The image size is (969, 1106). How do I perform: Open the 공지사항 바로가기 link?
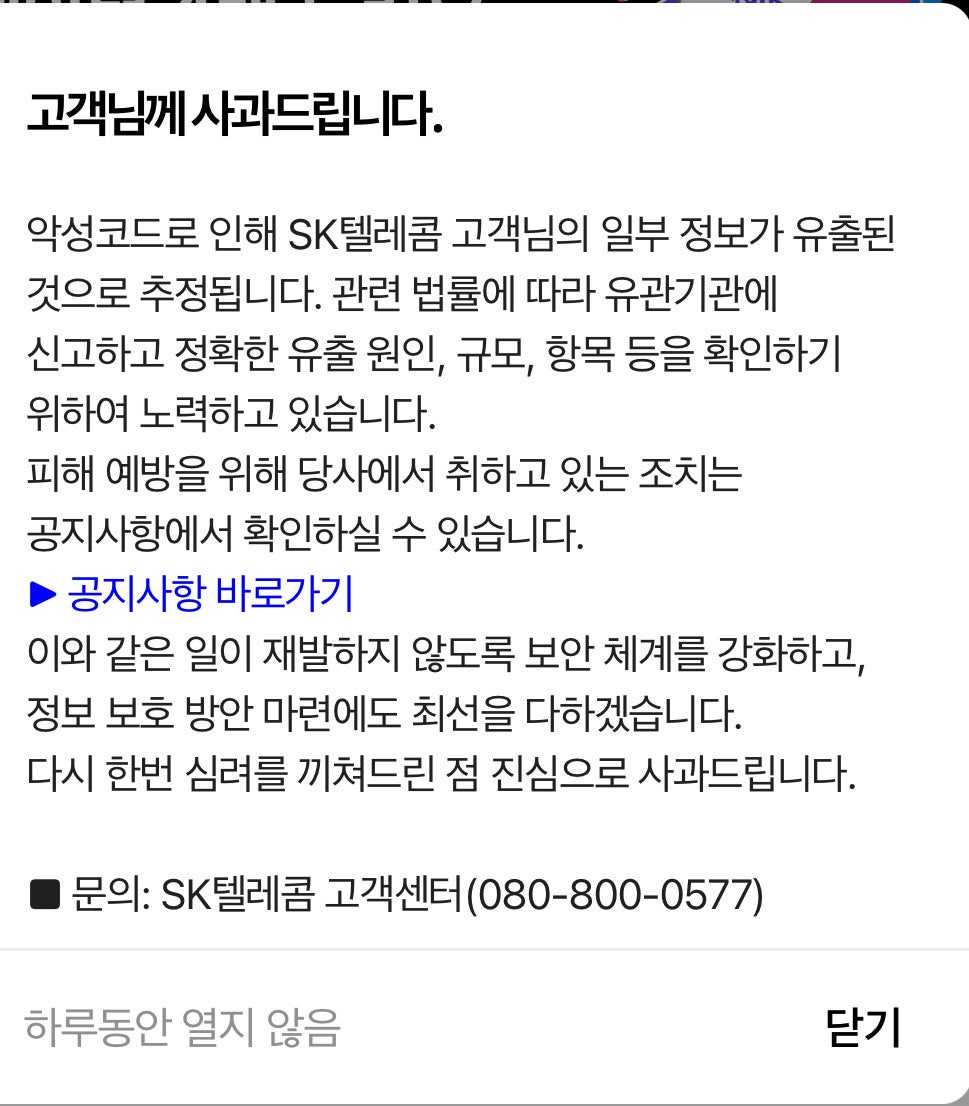[192, 594]
